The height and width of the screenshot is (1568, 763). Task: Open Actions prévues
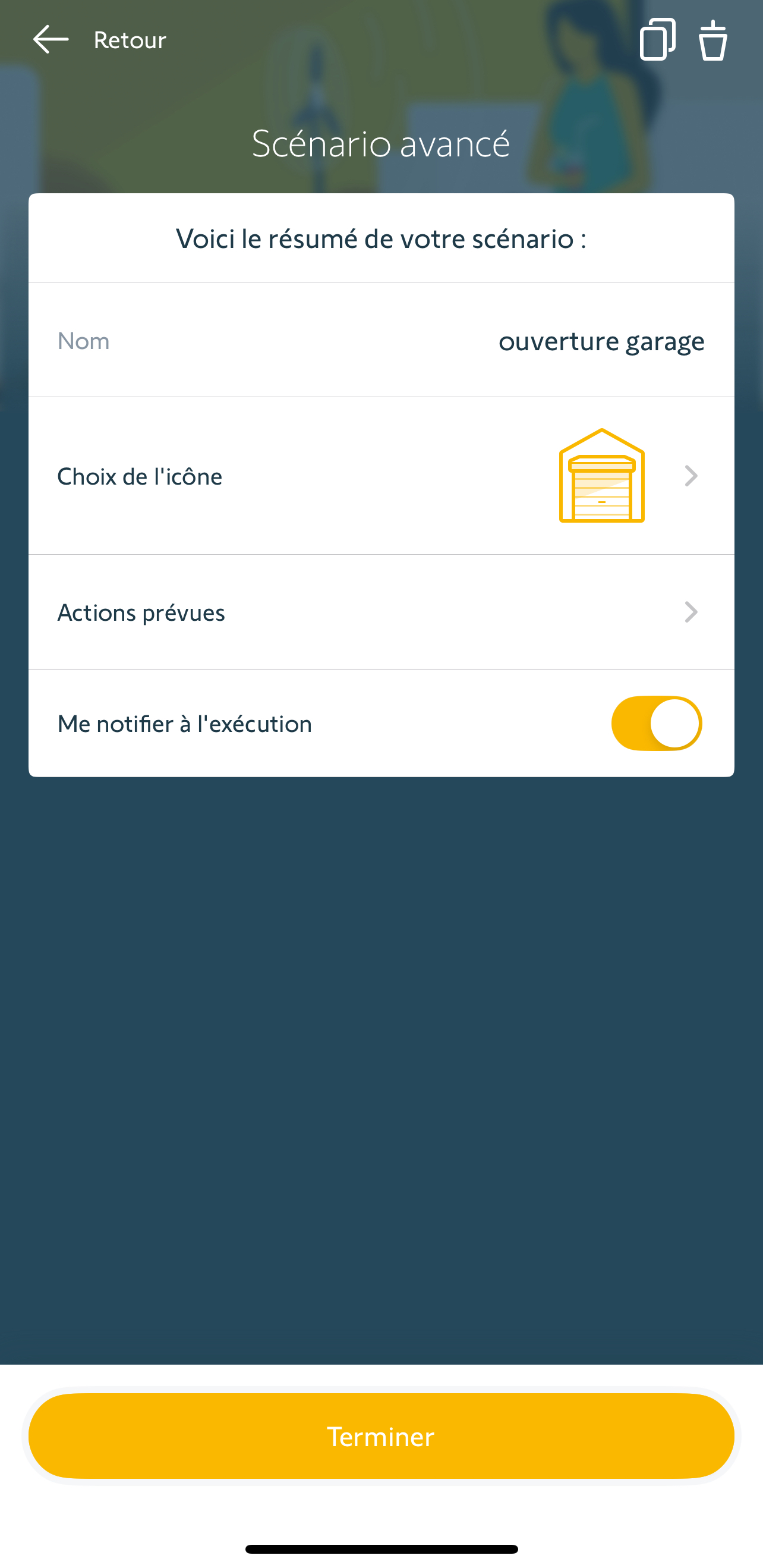pos(381,612)
